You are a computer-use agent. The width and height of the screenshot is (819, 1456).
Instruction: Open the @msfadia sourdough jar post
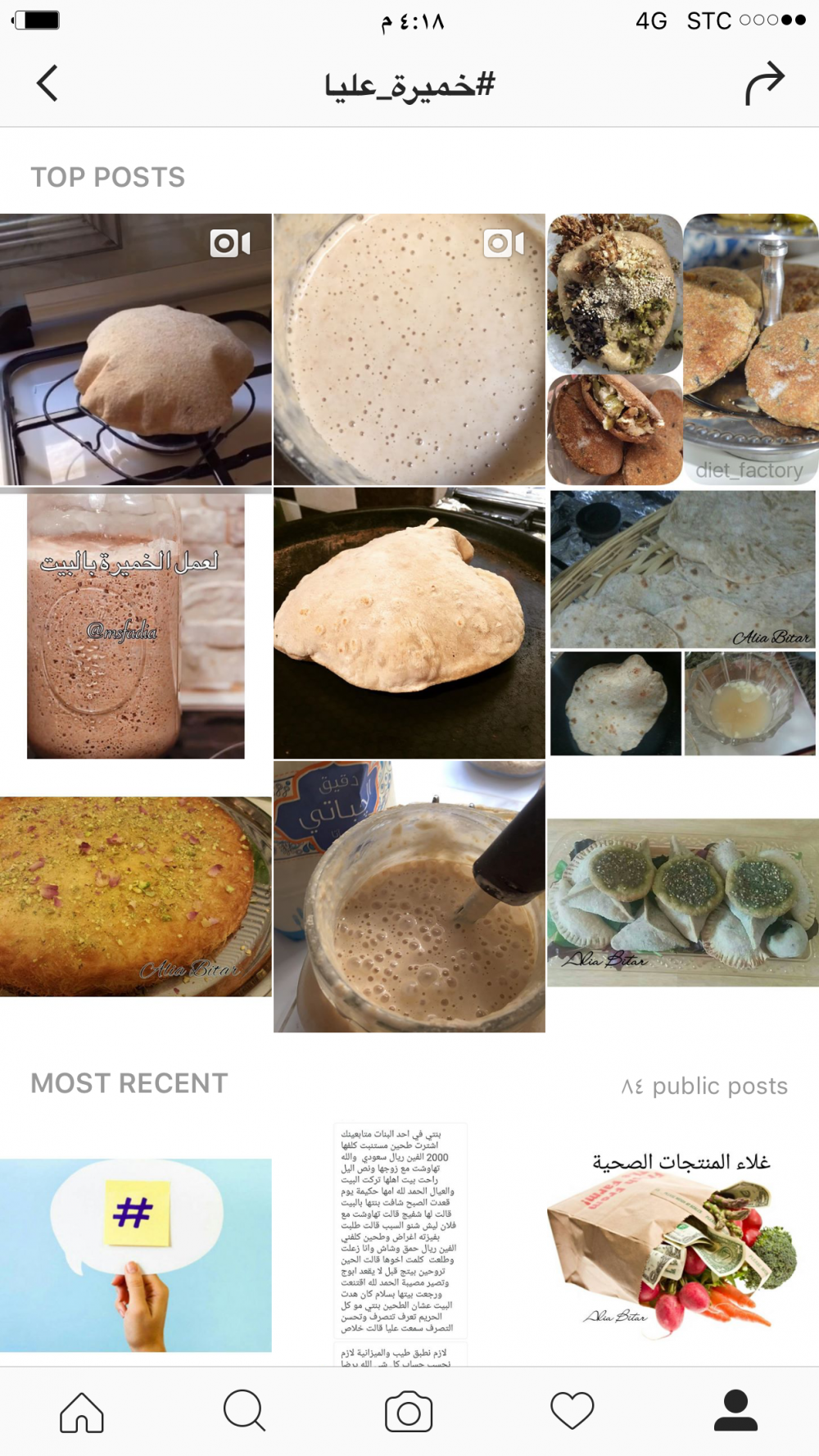[136, 625]
